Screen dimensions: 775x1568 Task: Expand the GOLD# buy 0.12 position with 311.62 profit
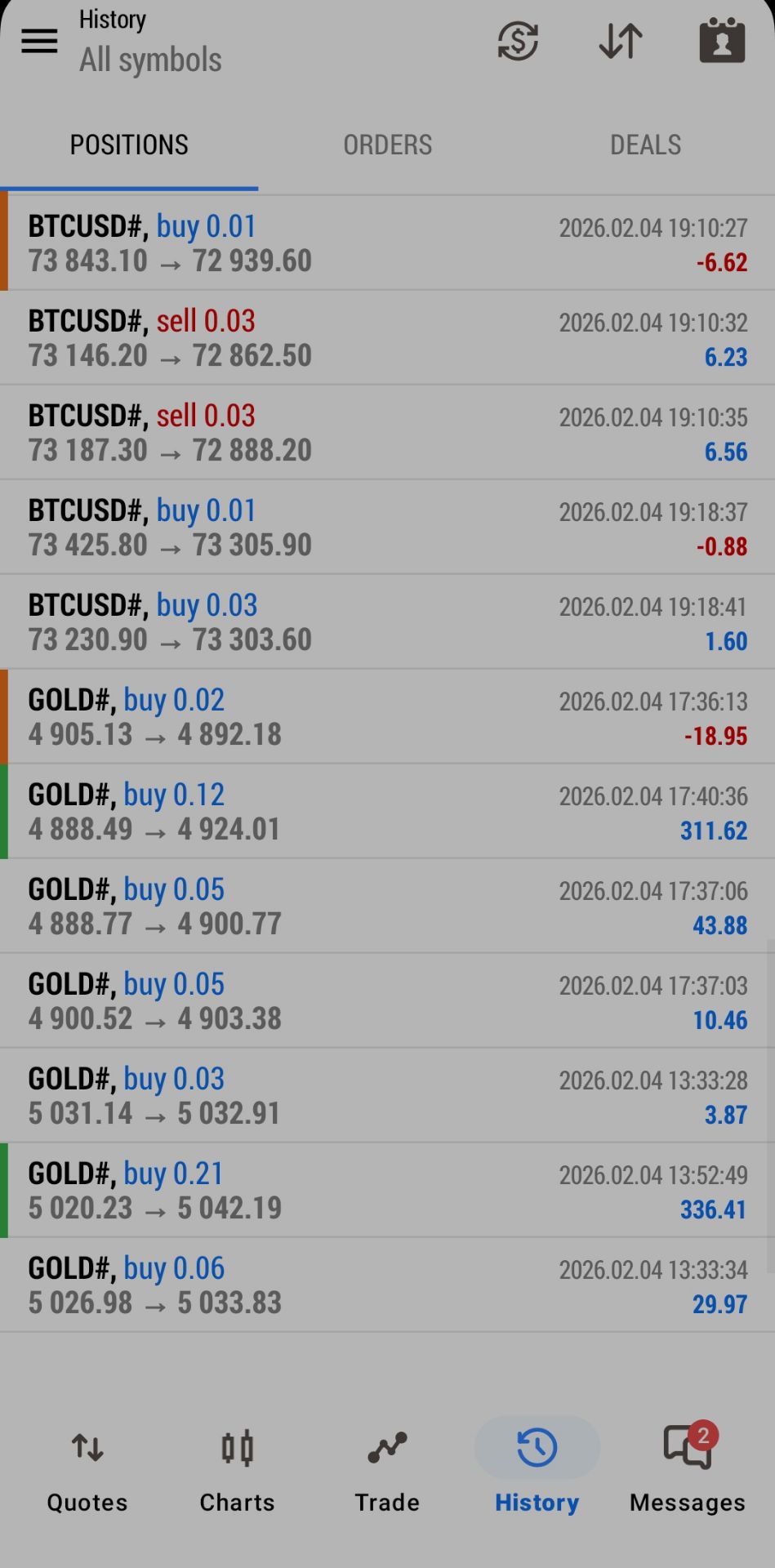point(387,812)
